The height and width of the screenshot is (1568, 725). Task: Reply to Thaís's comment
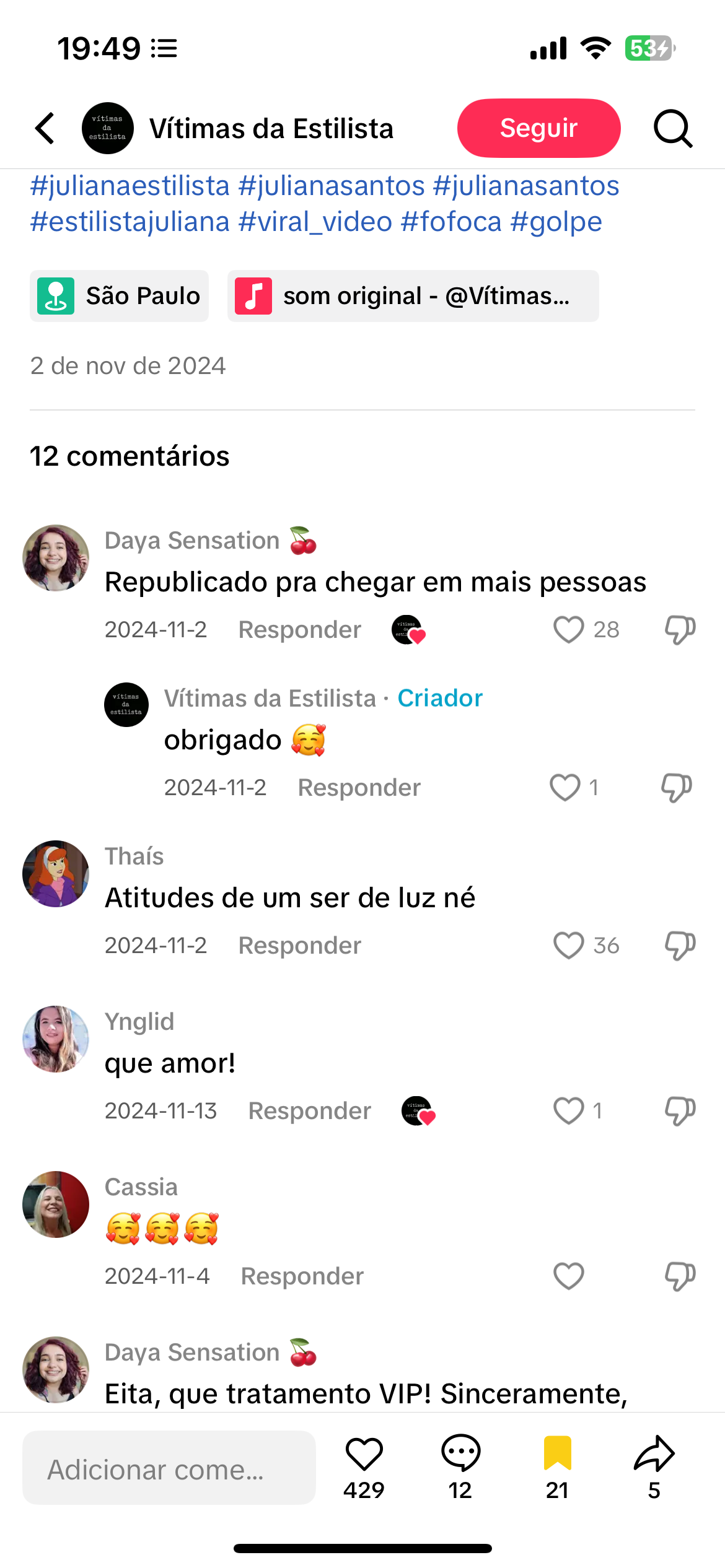299,946
